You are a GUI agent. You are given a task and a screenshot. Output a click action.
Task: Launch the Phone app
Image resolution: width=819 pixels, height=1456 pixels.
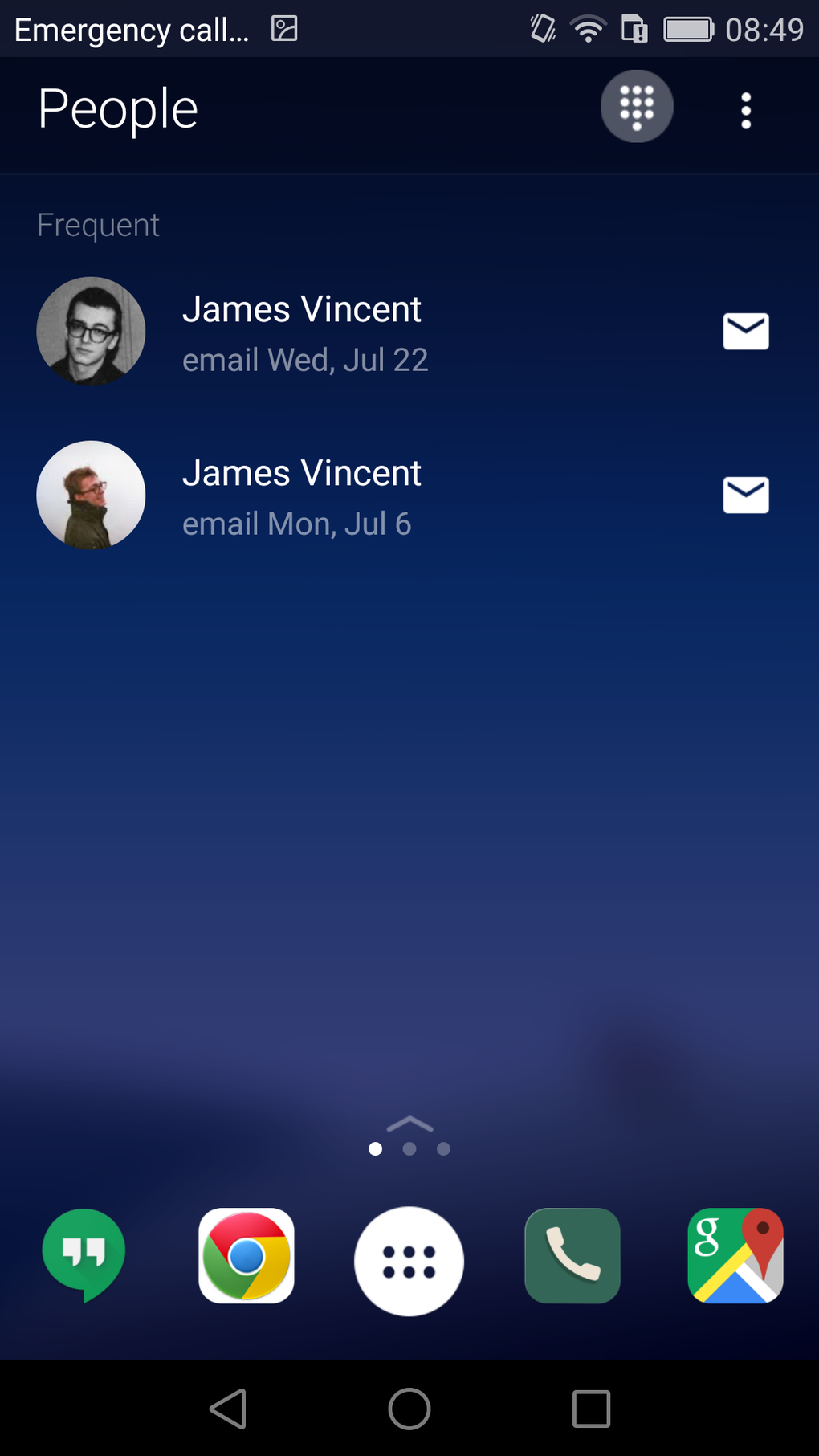click(x=572, y=1256)
